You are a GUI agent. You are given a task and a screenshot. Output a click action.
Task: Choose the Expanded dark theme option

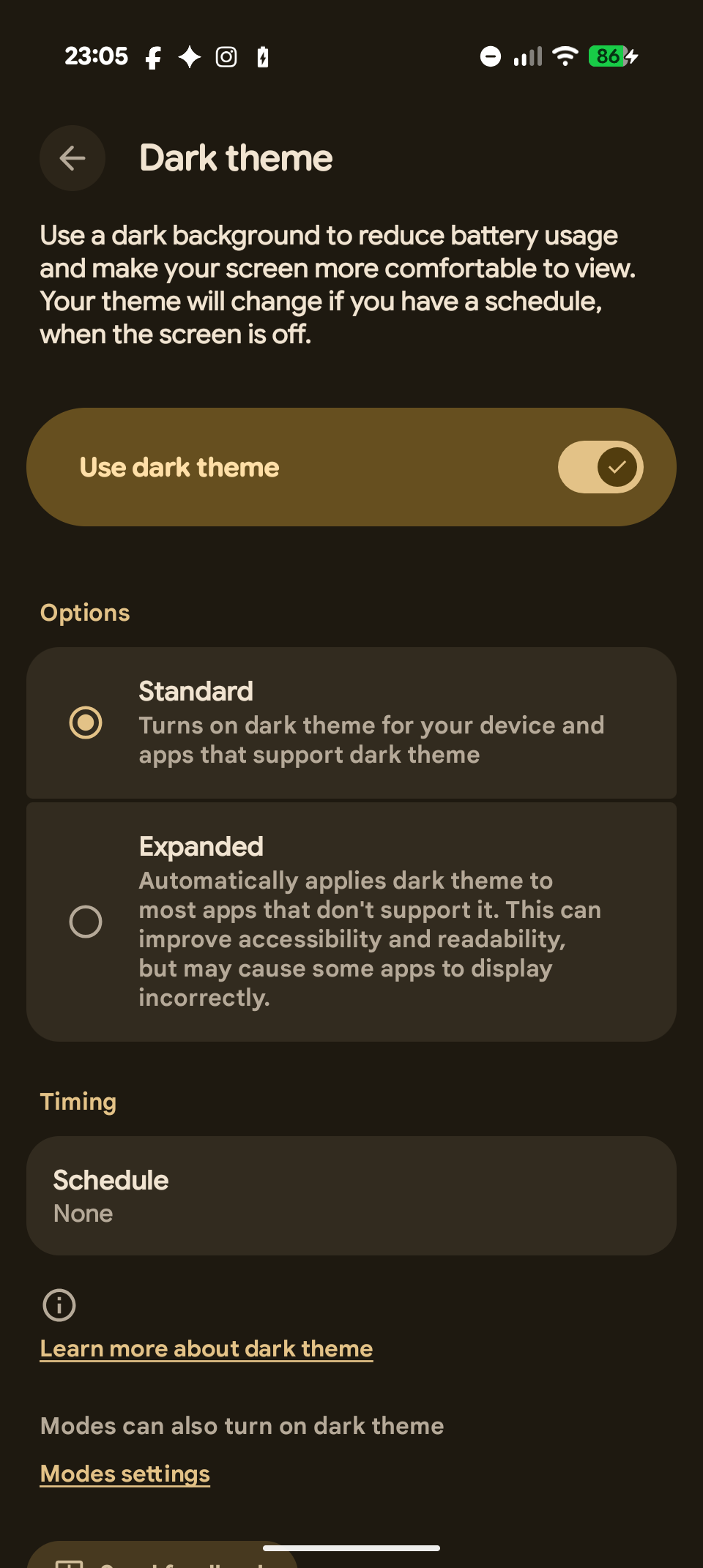(x=86, y=922)
